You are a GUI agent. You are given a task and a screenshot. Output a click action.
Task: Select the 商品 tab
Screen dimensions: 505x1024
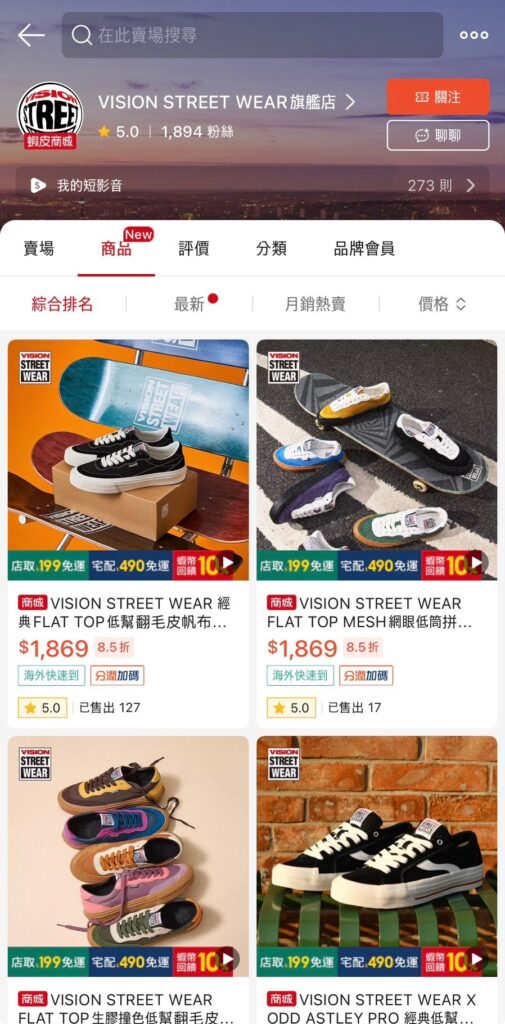pyautogui.click(x=116, y=248)
